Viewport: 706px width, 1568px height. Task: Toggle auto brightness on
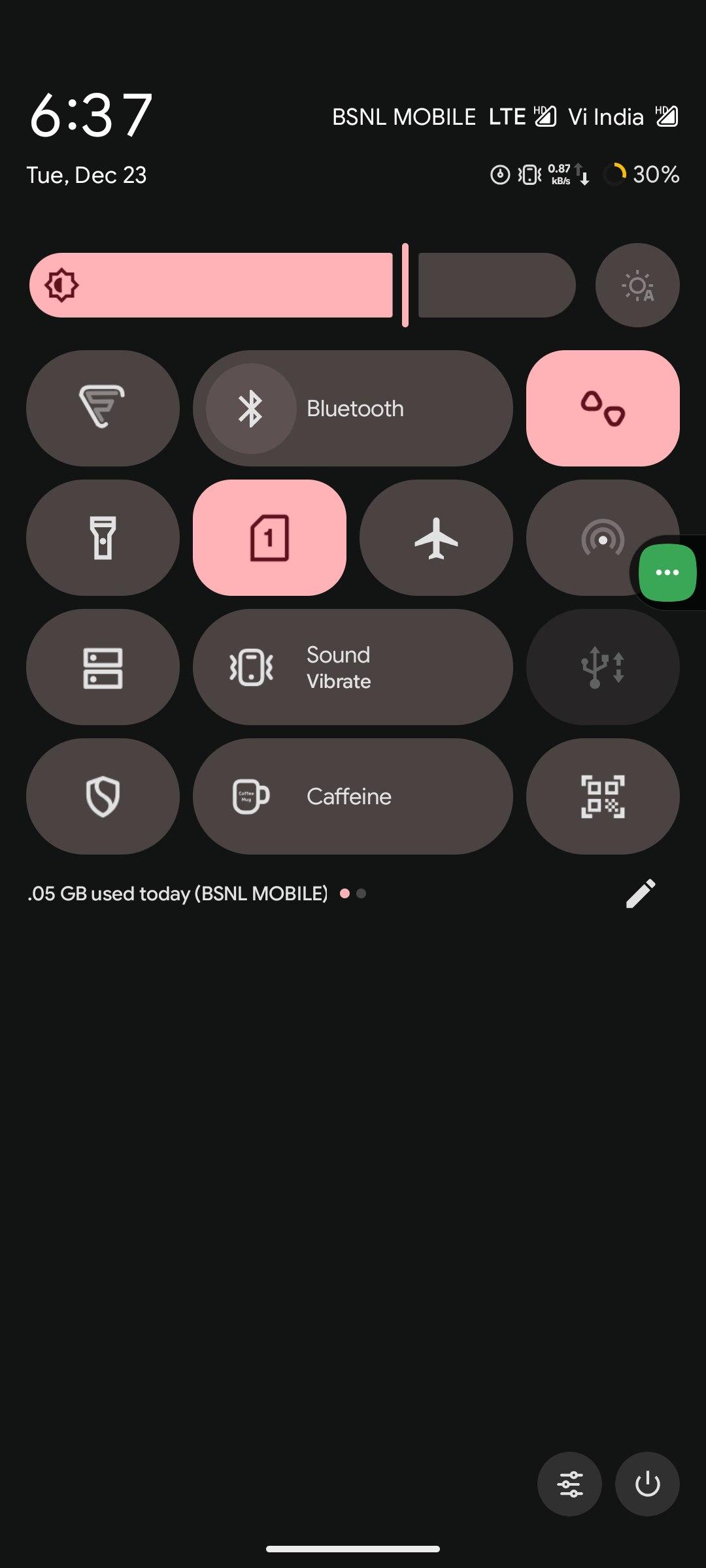pyautogui.click(x=637, y=286)
